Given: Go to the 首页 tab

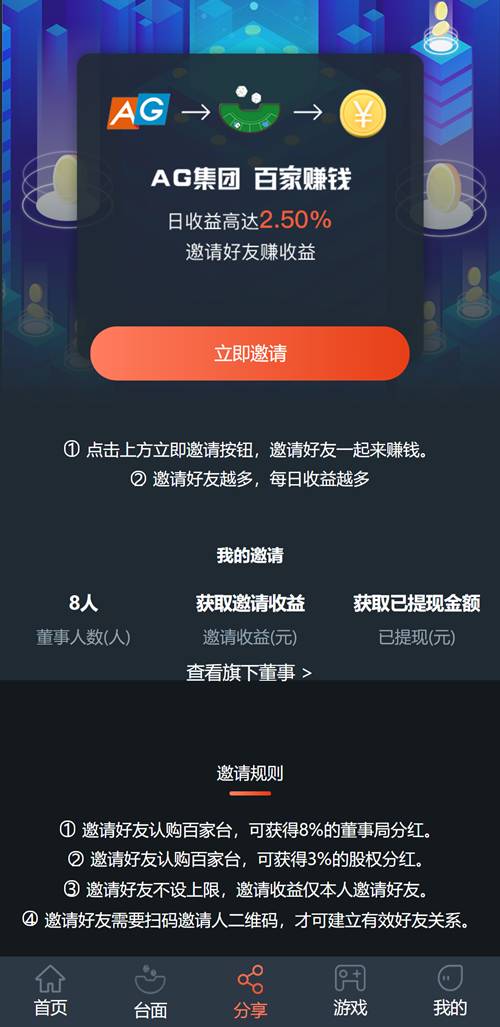Looking at the screenshot, I should 50,990.
